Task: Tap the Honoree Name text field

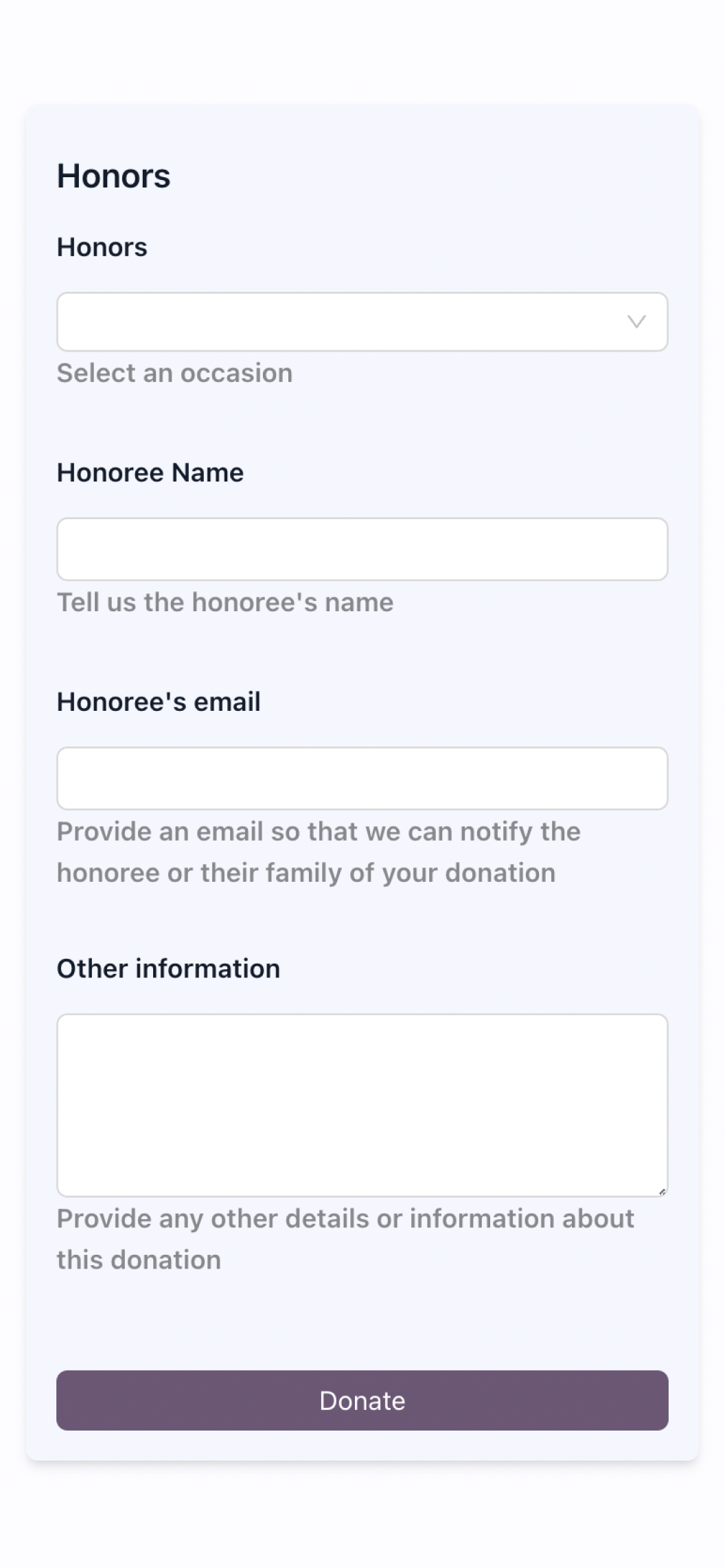Action: tap(362, 549)
